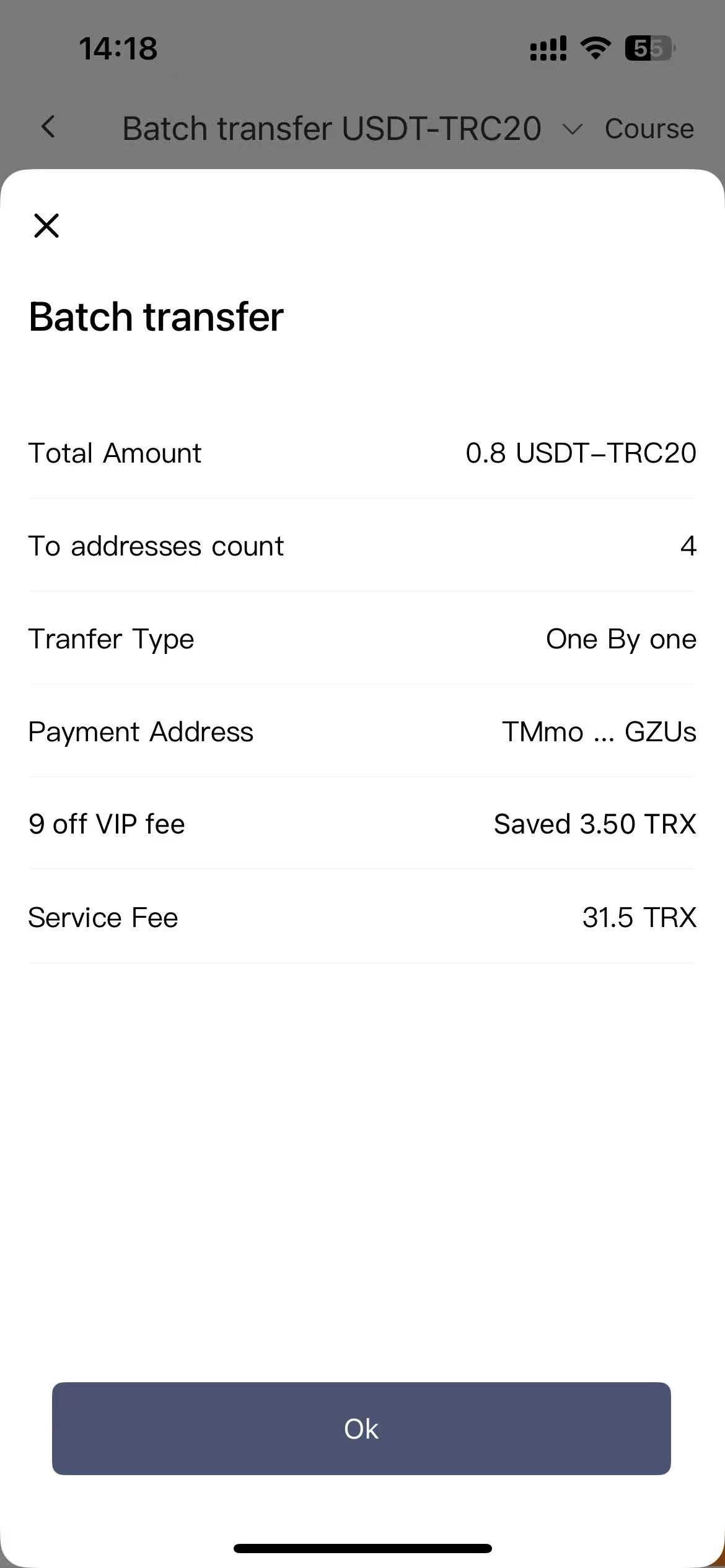The width and height of the screenshot is (725, 1568).
Task: Tap the Saved 3.50 TRX VIP fee value
Action: click(x=595, y=824)
